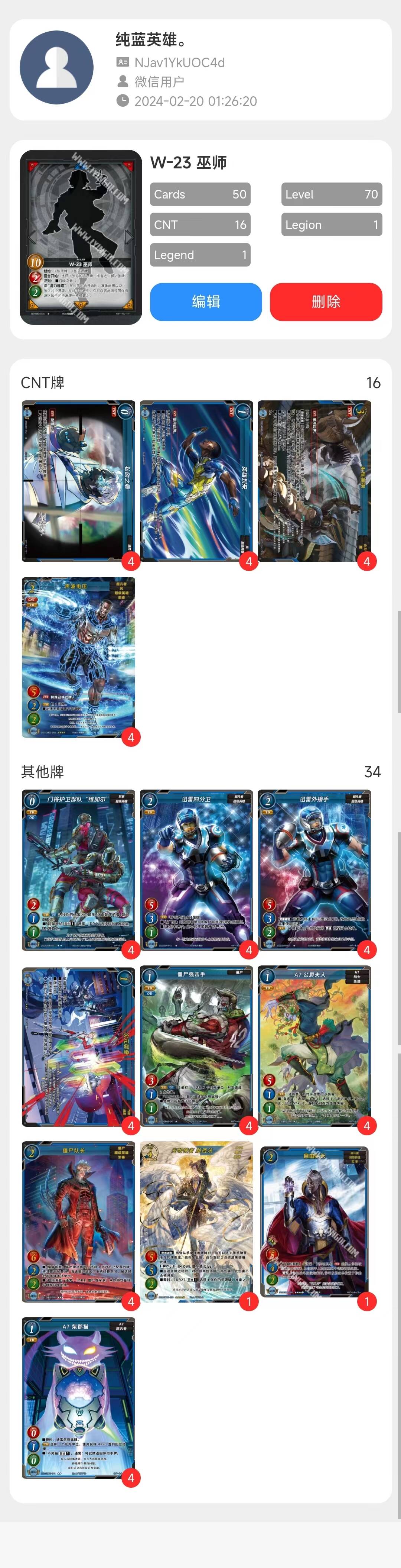View the 自由队长 card
Viewport: 401px width, 1568px height.
(x=314, y=1222)
